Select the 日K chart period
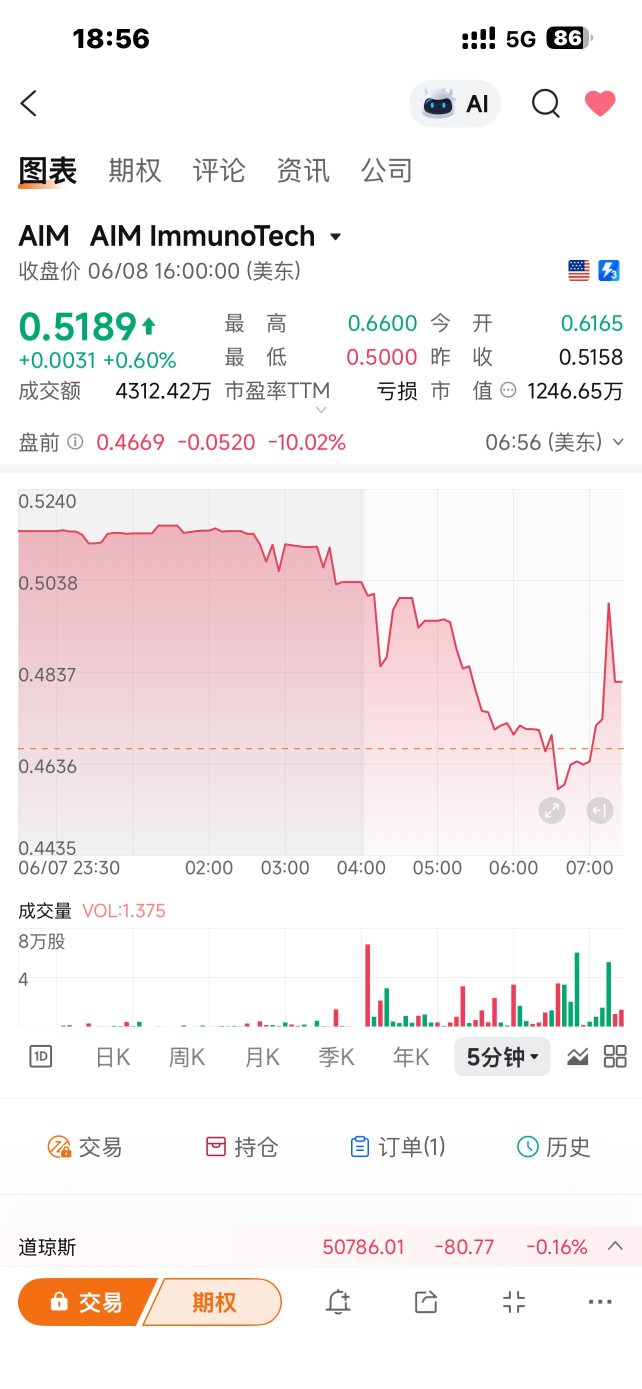Screen dimensions: 642x1389 click(113, 1057)
